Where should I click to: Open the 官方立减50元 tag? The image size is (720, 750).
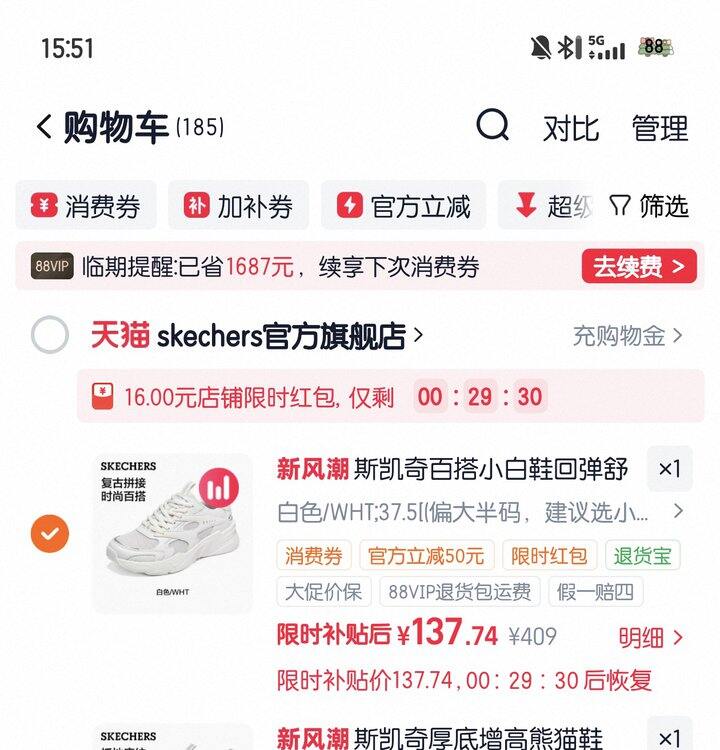(426, 555)
